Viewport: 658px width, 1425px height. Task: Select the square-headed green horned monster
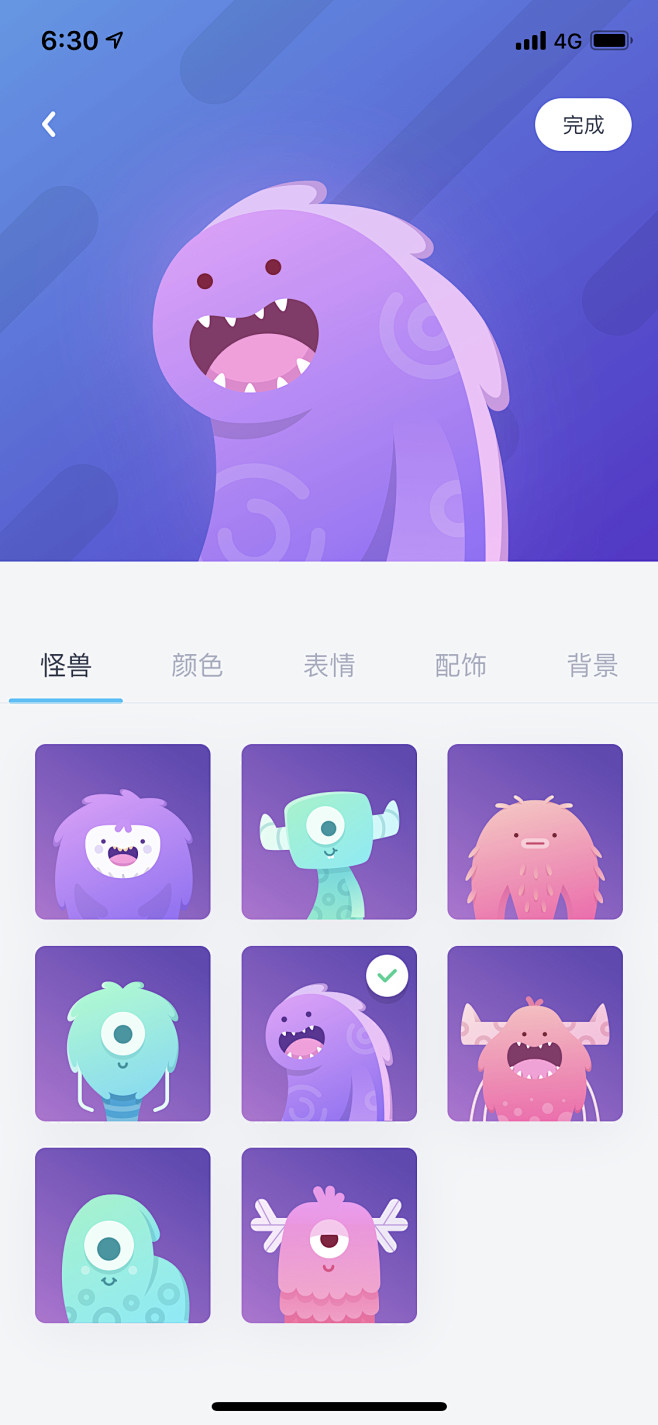[329, 831]
